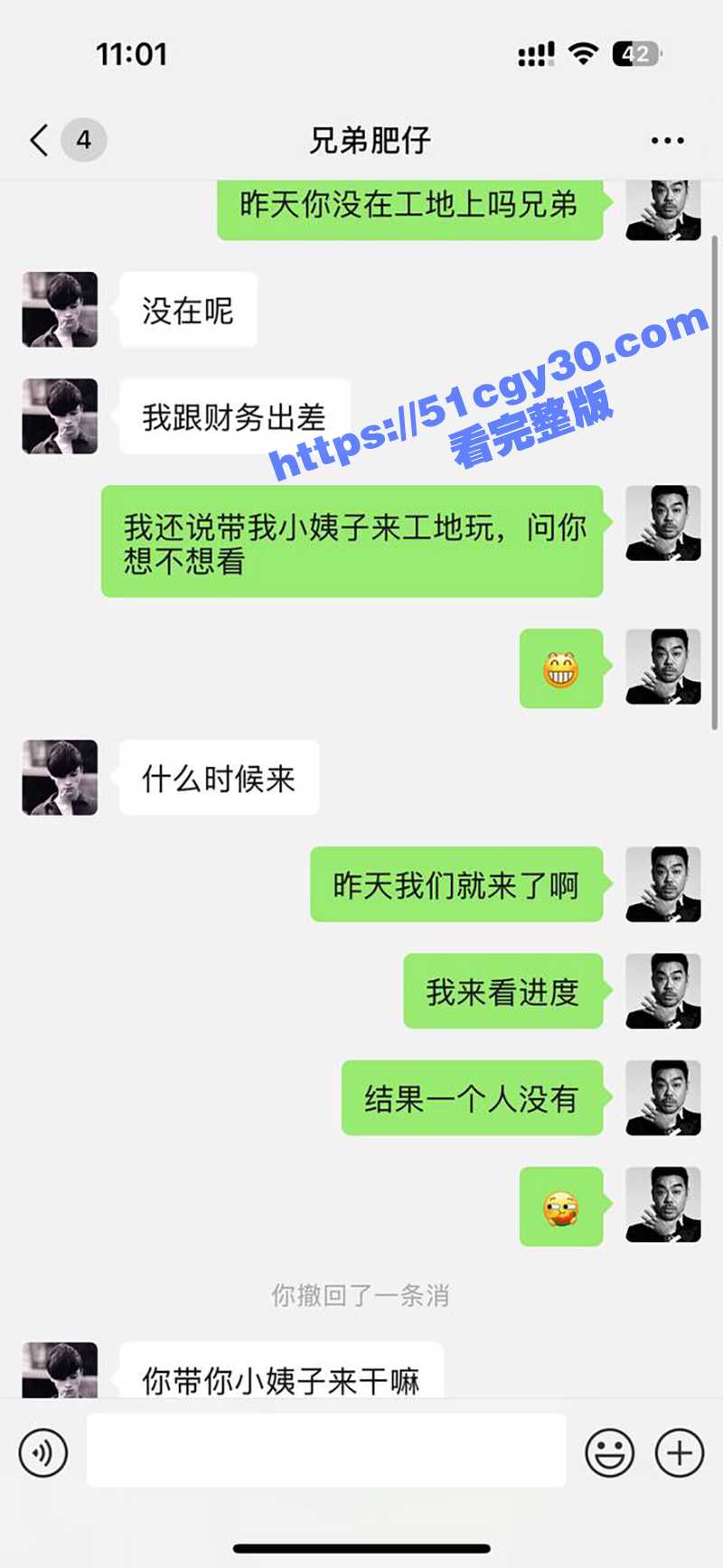View profile from avatar next to "我来看进度"

point(662,991)
